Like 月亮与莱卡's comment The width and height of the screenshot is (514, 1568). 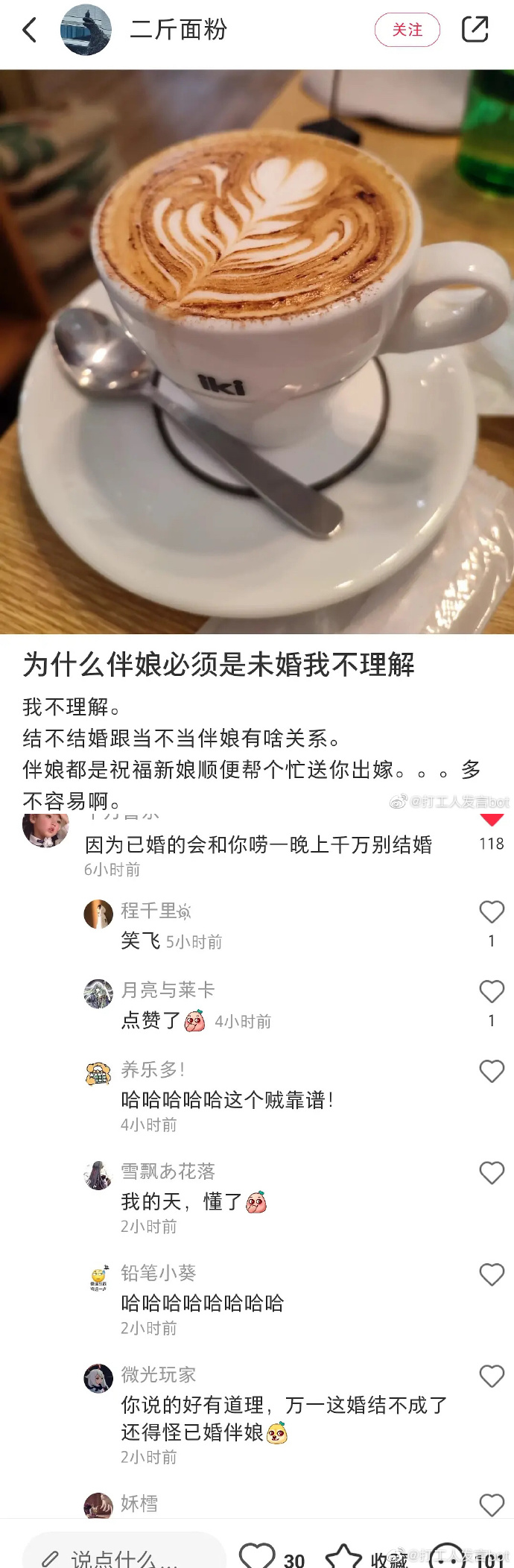pos(492,992)
